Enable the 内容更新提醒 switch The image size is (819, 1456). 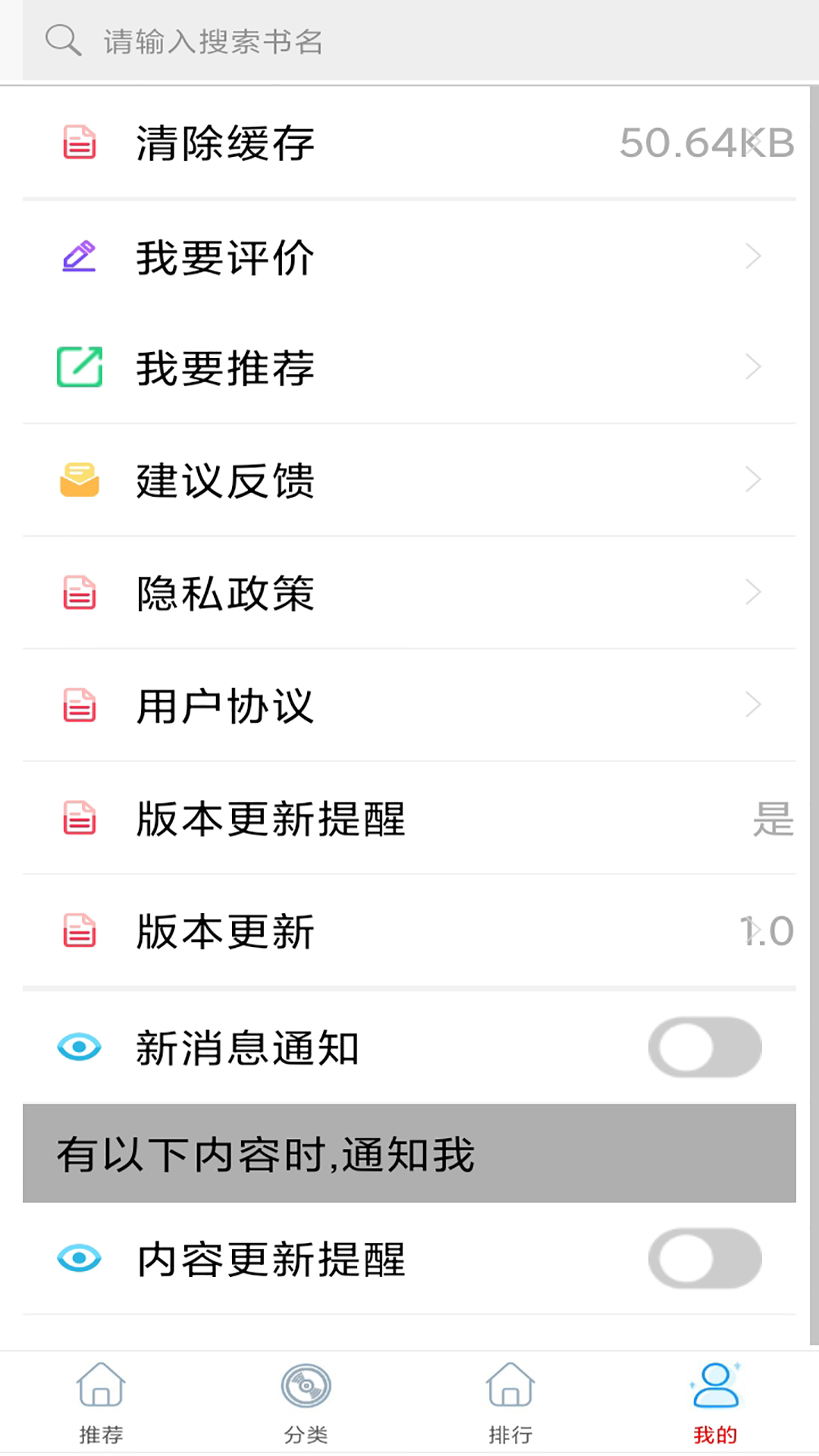704,1259
